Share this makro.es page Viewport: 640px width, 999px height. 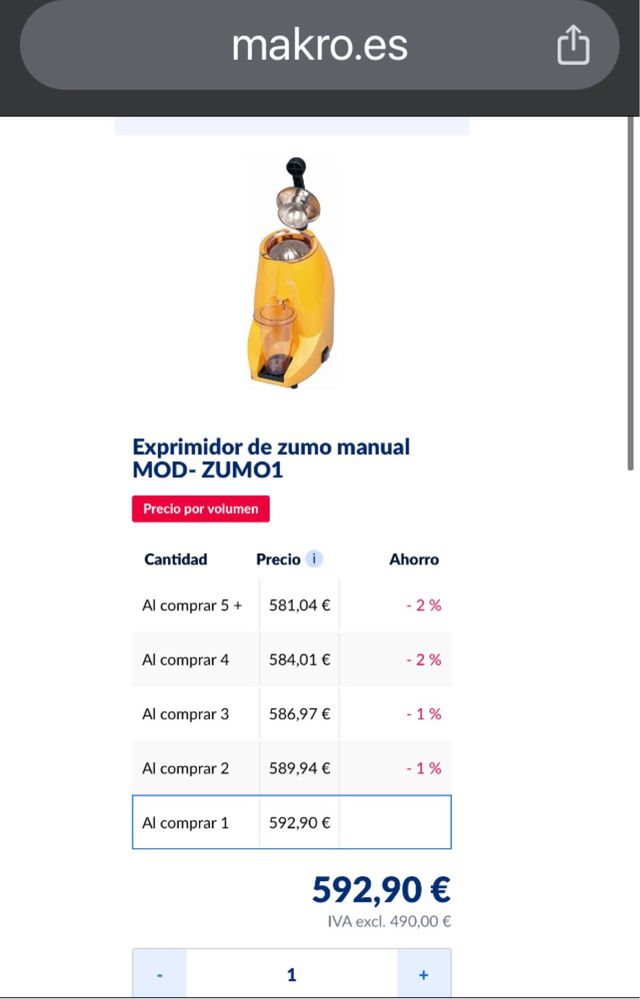[573, 45]
